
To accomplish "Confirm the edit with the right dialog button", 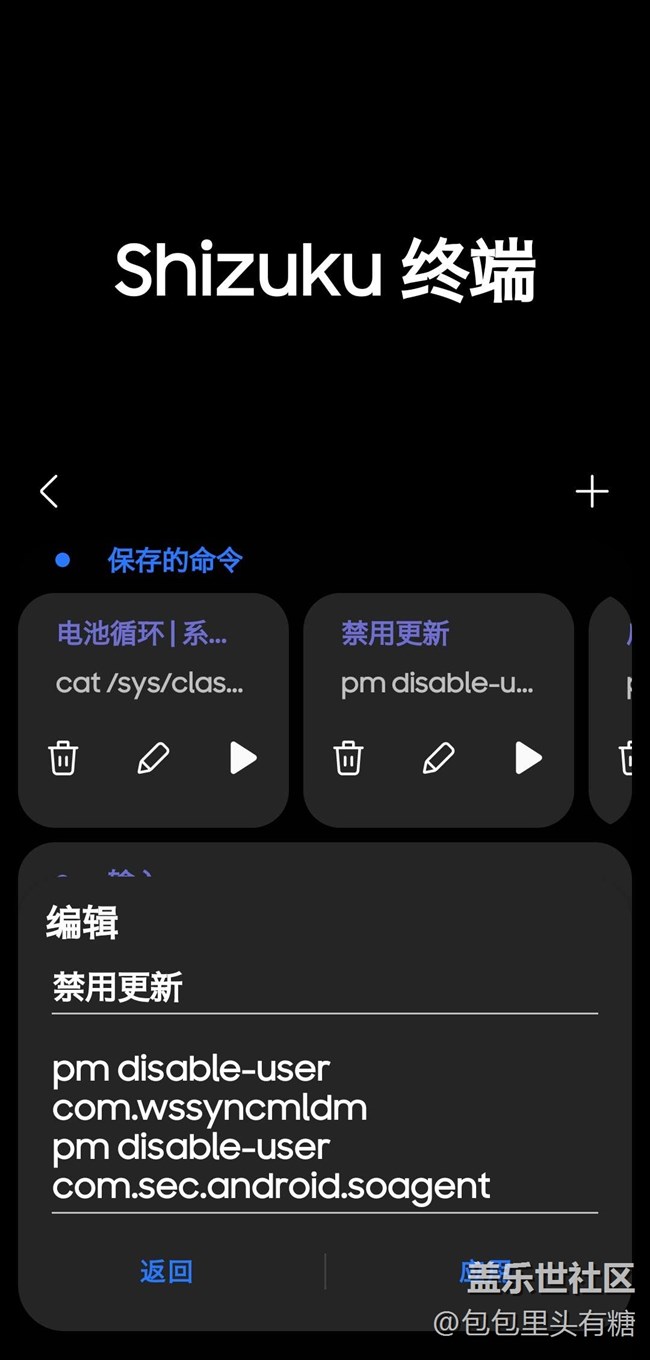I will coord(484,1271).
